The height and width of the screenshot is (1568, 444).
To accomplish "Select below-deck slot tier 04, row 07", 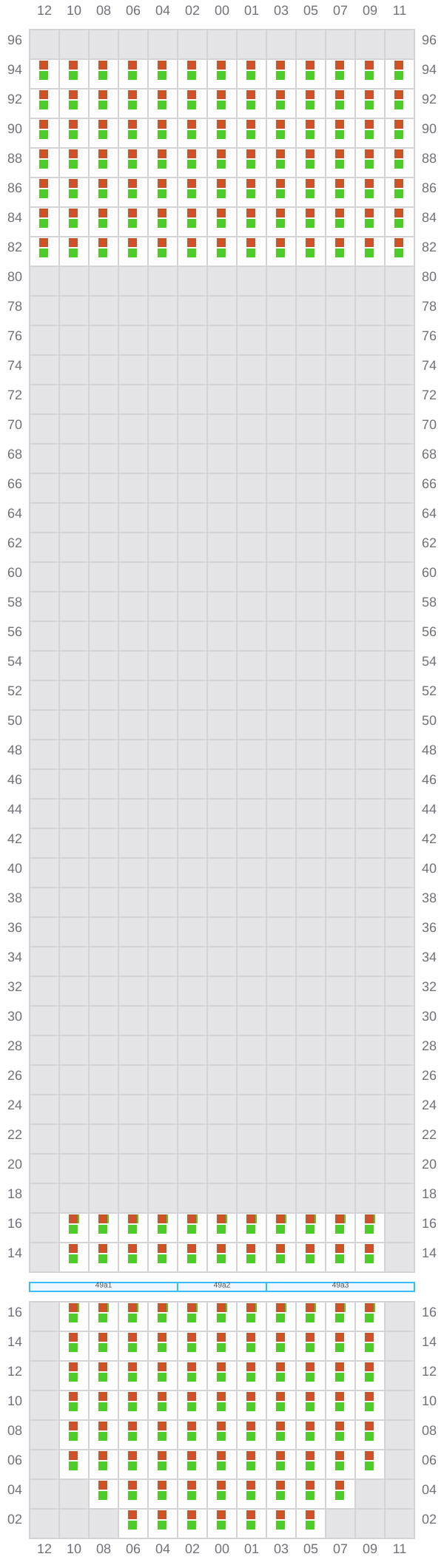I will pos(340,1490).
